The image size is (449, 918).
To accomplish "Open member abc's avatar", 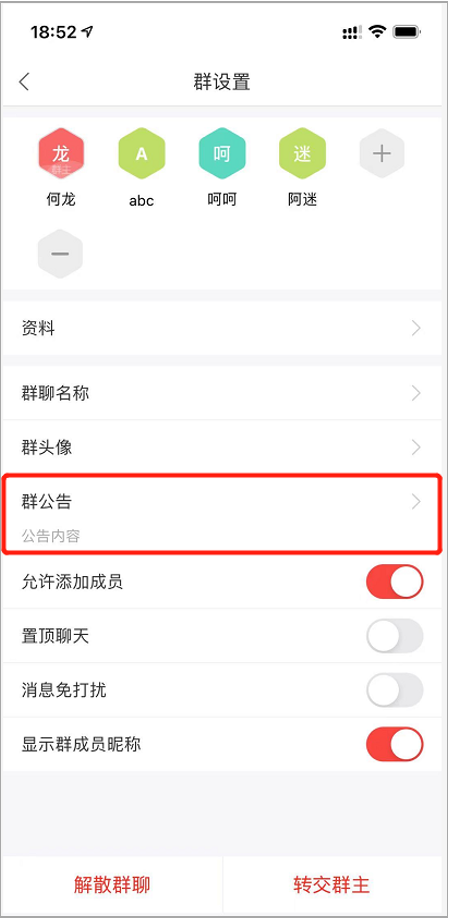I will click(x=142, y=154).
